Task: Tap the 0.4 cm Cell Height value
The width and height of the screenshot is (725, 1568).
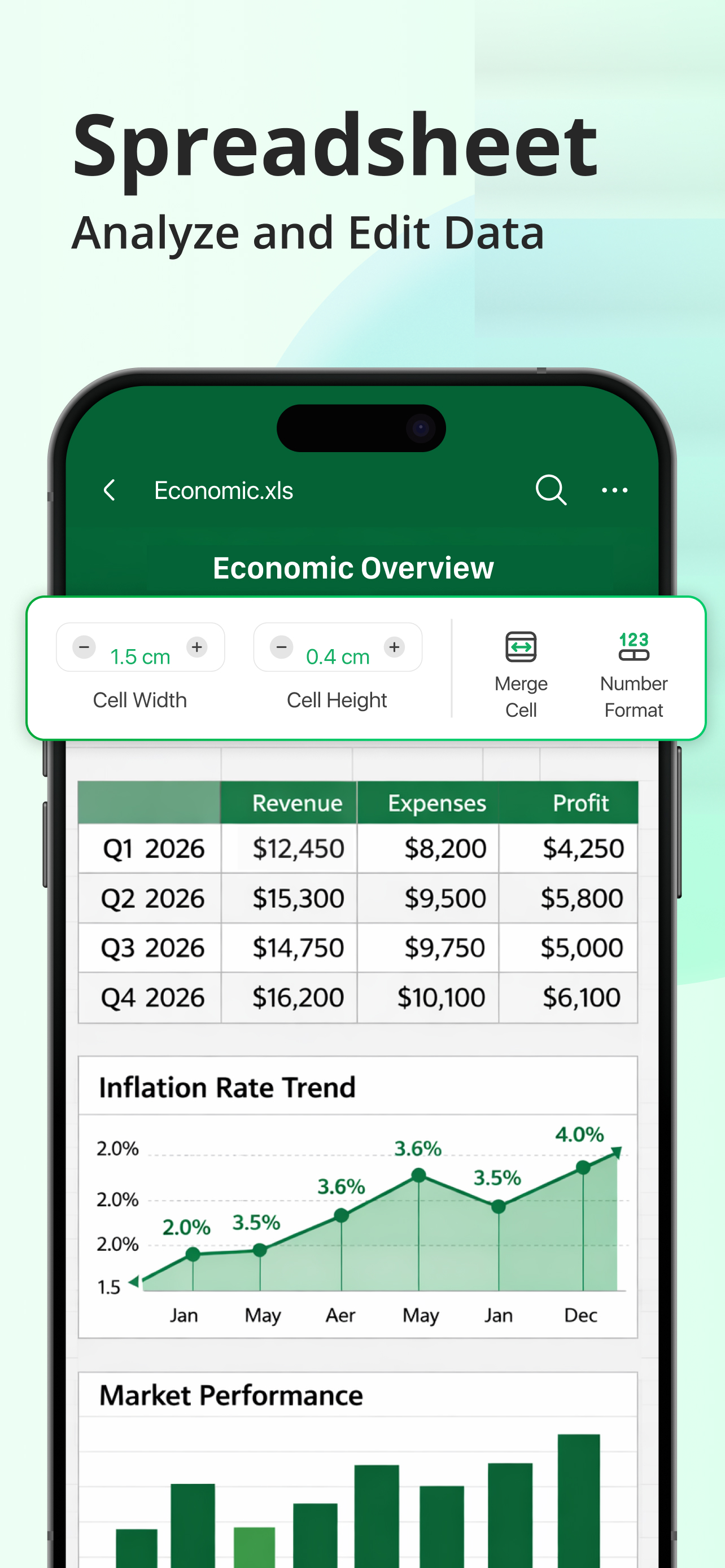Action: pos(337,655)
